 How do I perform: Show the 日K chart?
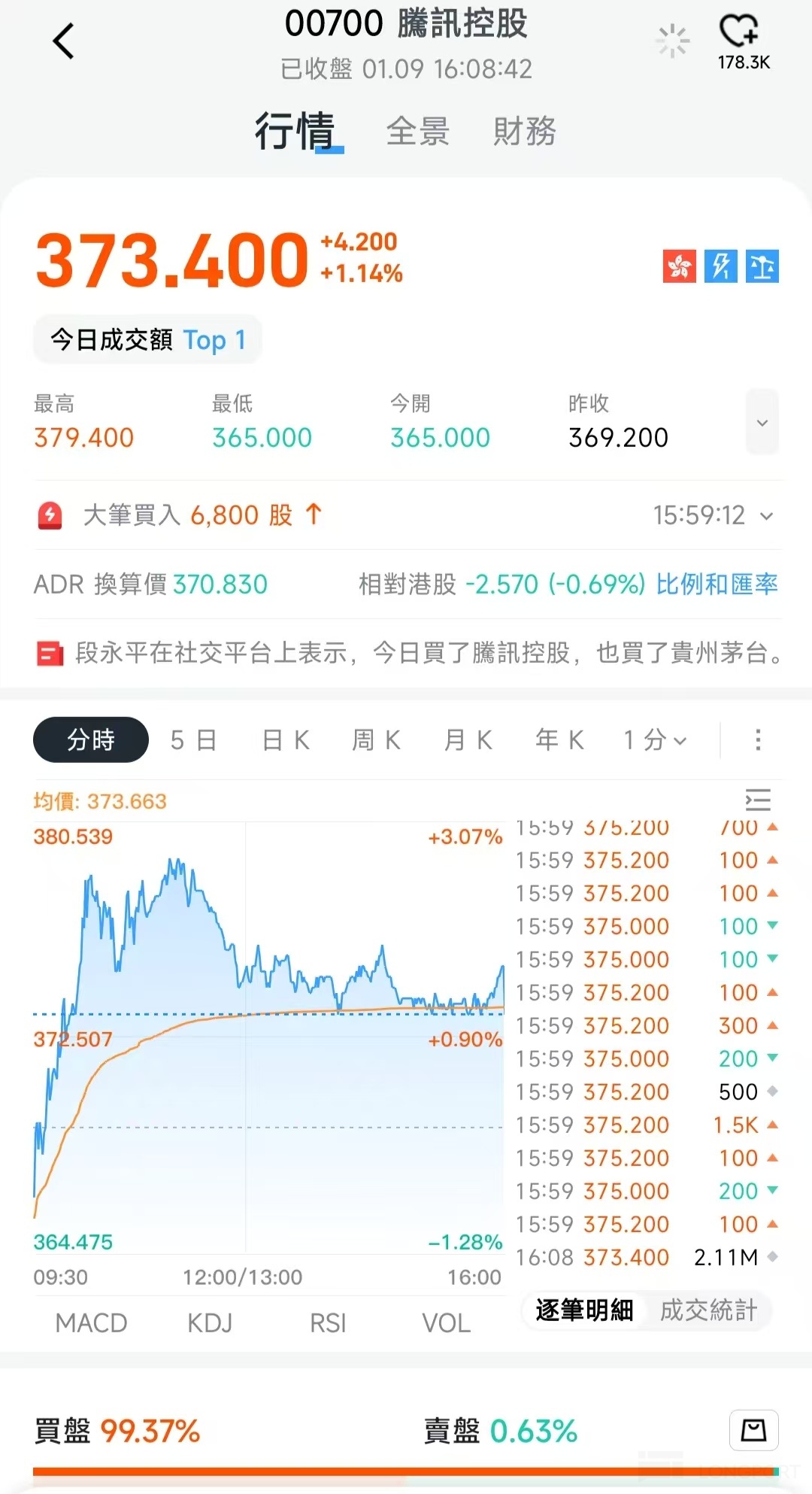[286, 740]
